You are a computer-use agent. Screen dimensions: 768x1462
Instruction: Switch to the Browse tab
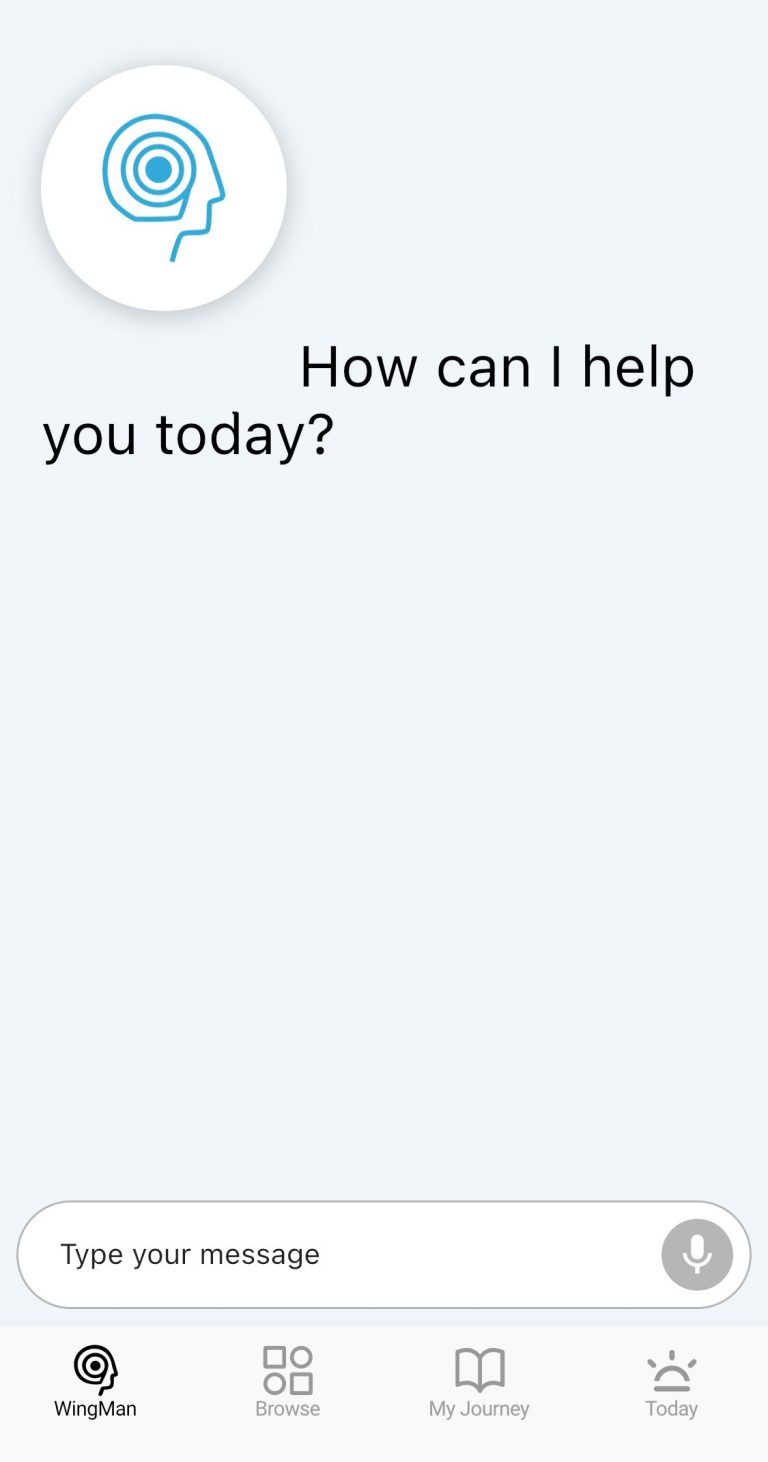[287, 1383]
